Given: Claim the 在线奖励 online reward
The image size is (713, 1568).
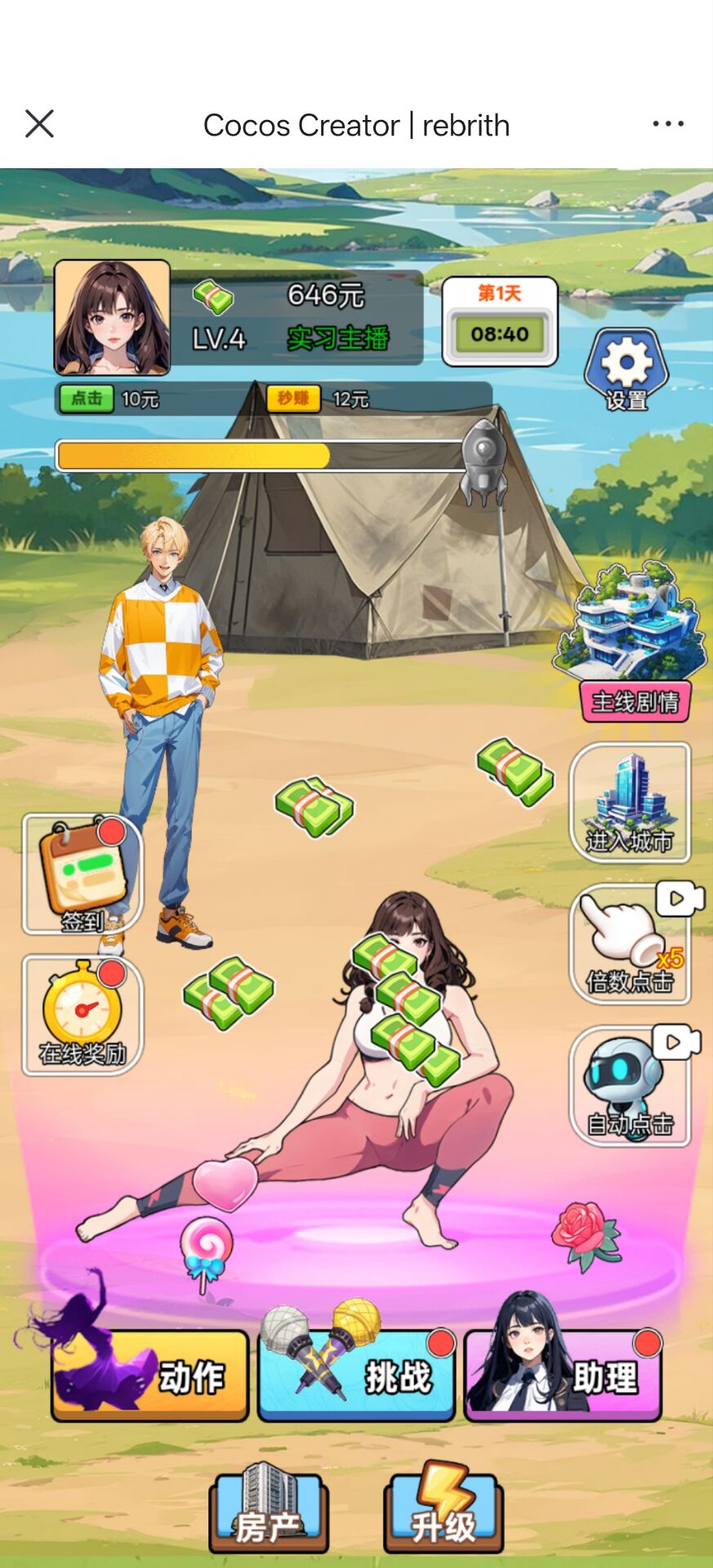Looking at the screenshot, I should click(x=82, y=1015).
